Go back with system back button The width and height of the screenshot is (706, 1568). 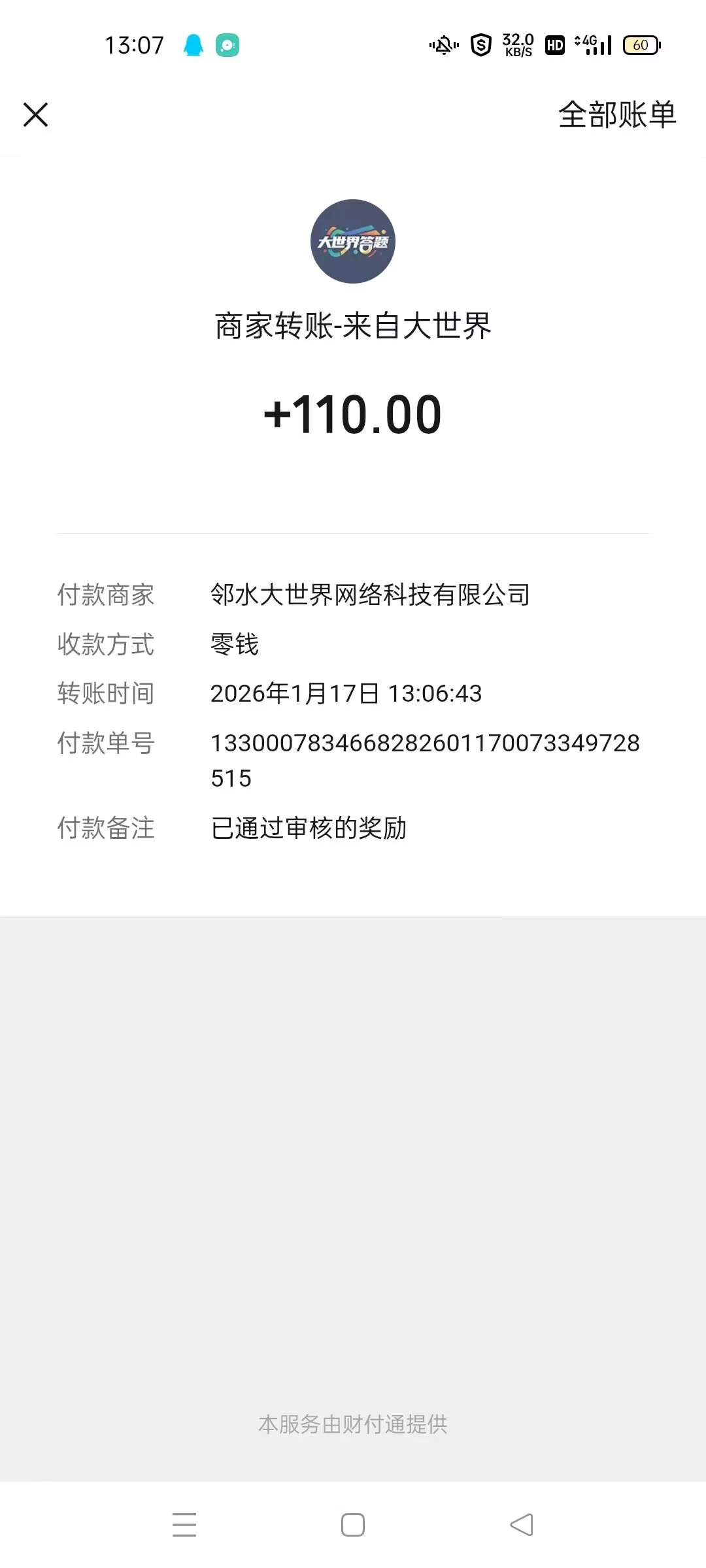click(x=522, y=1525)
